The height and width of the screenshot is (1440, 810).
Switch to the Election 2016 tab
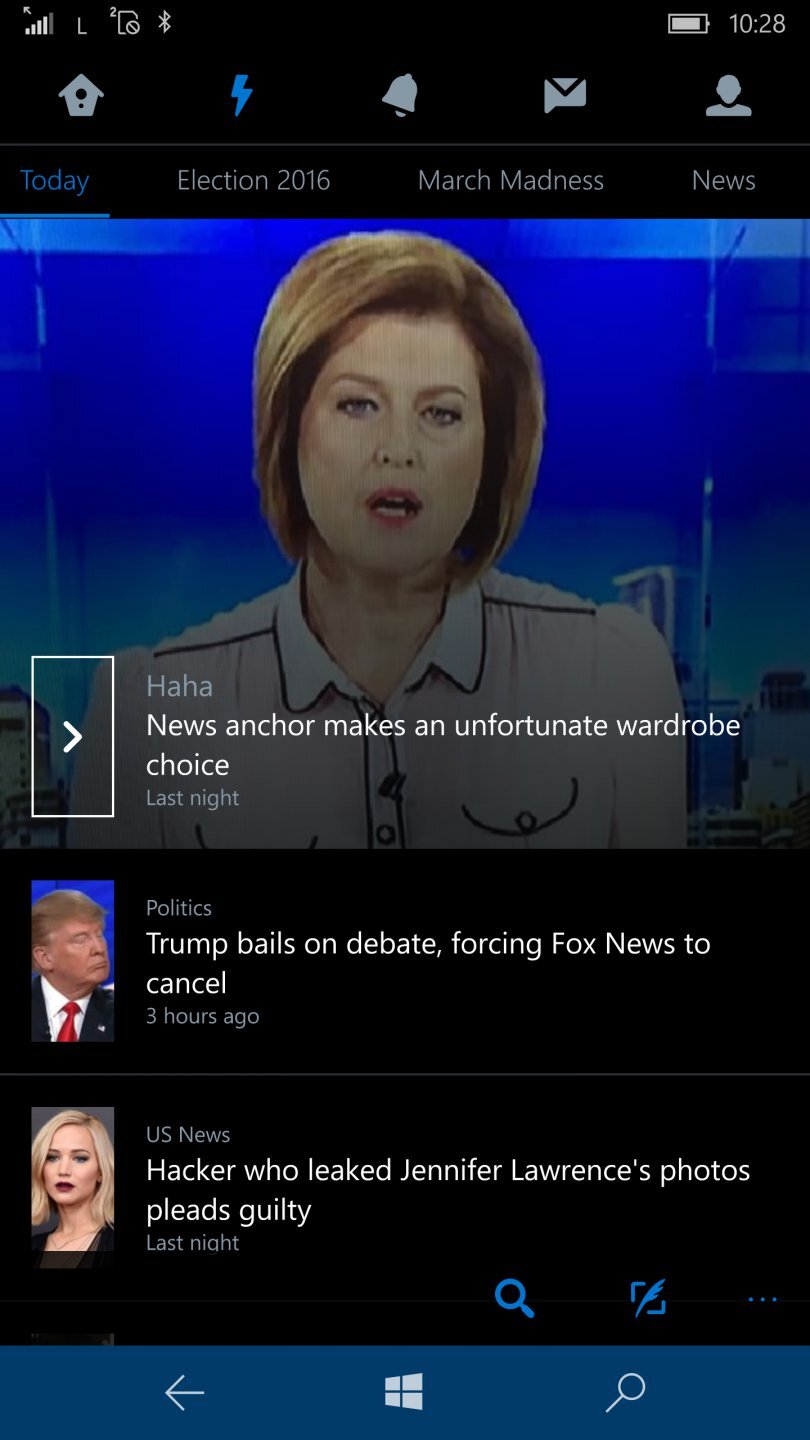[253, 181]
